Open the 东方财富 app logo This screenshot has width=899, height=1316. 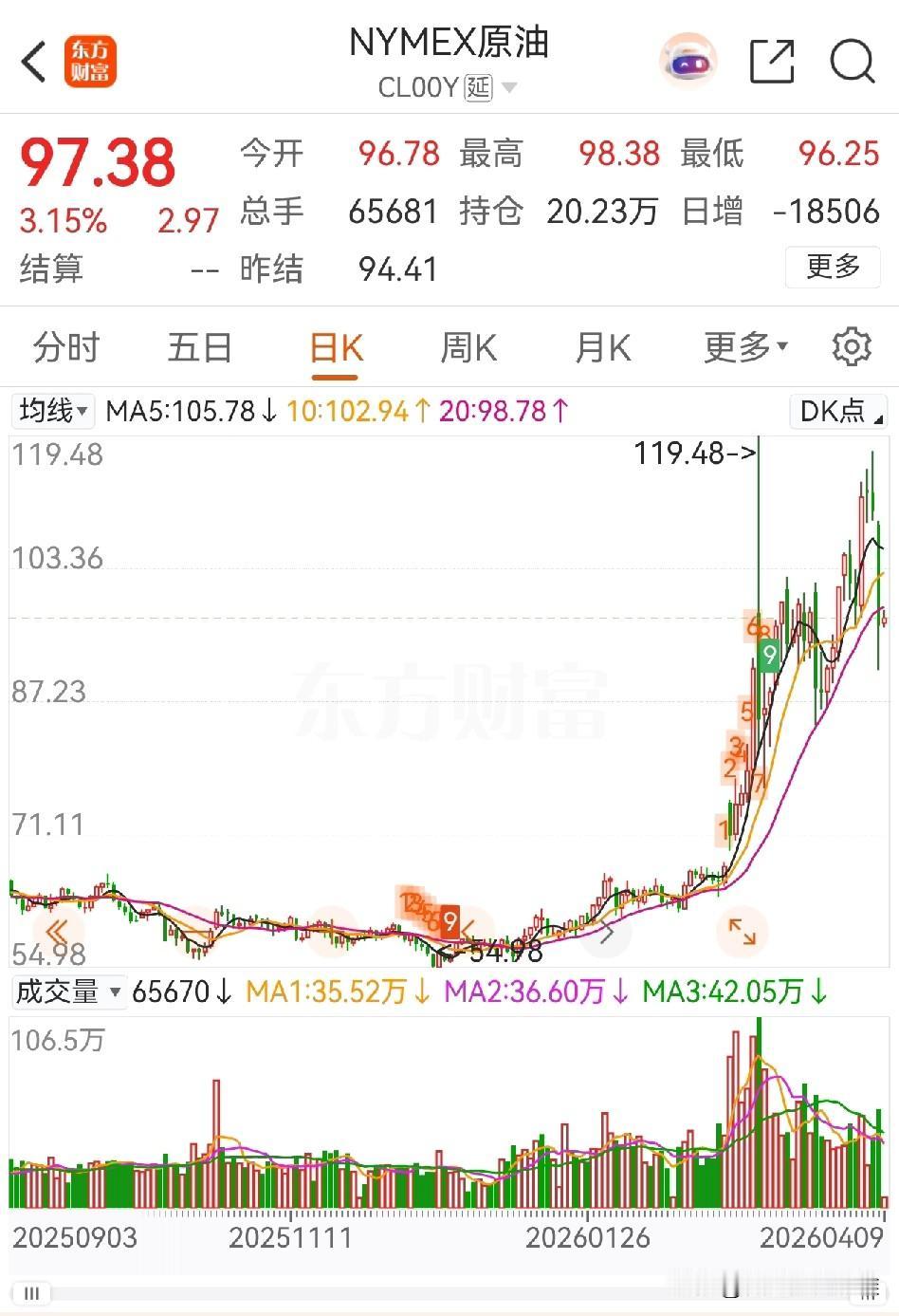tap(90, 61)
